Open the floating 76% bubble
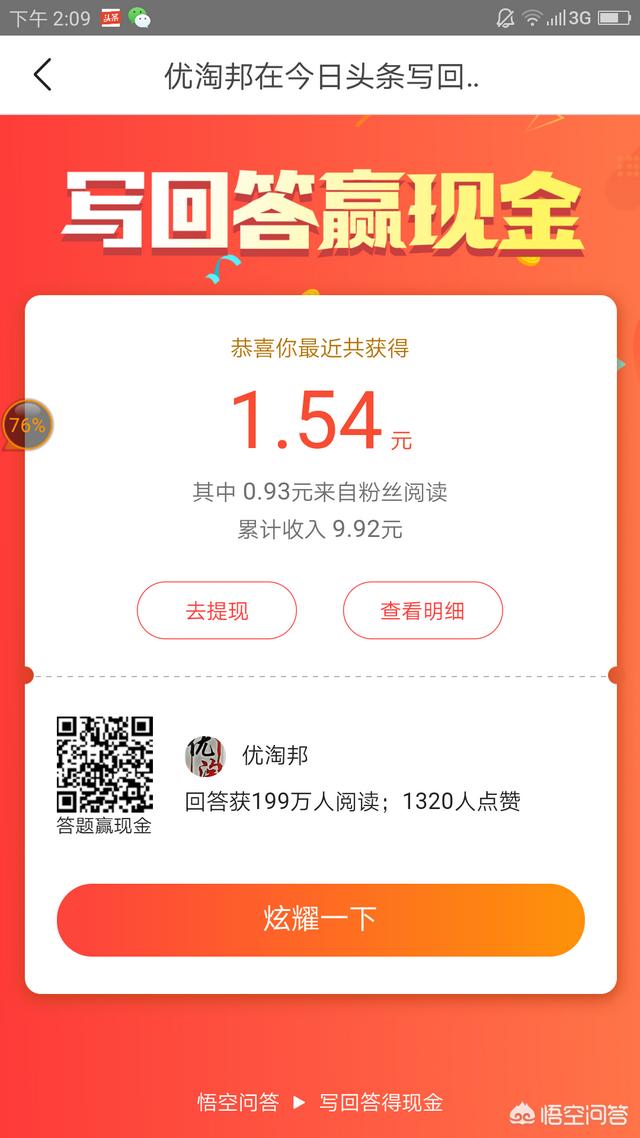 coord(27,425)
